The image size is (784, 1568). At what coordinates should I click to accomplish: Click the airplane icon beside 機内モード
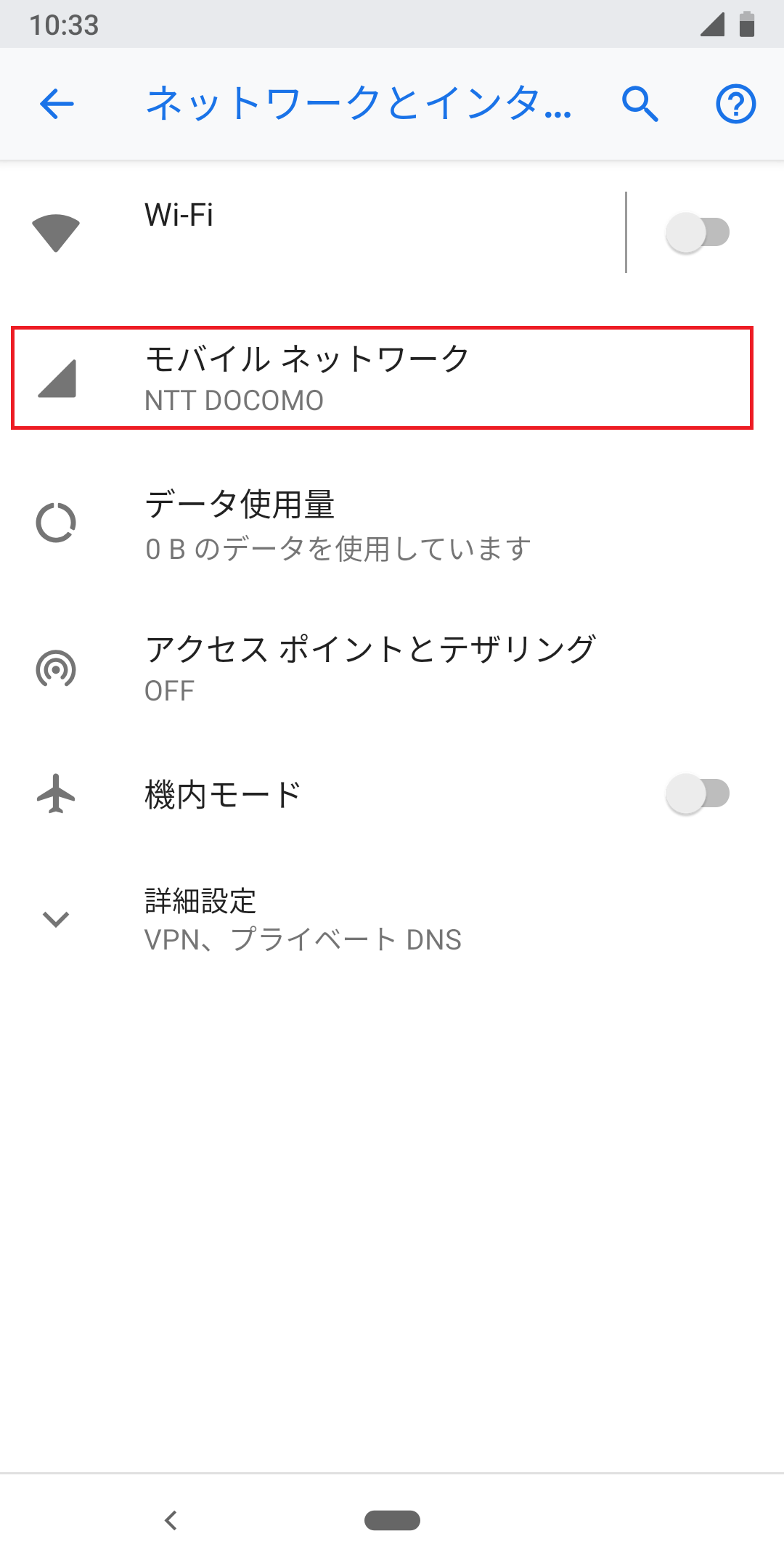(55, 793)
